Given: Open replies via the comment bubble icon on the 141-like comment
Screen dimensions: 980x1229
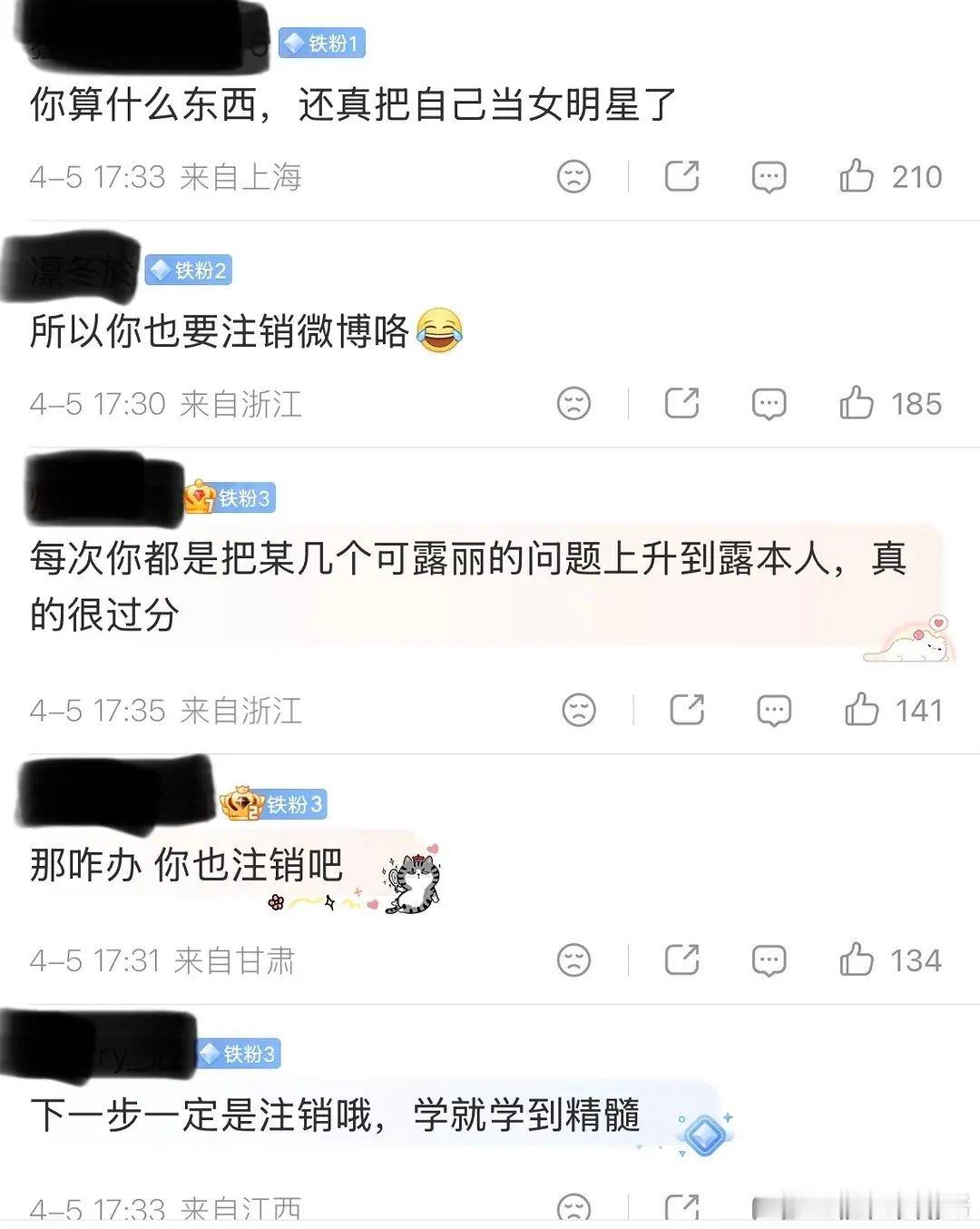Looking at the screenshot, I should click(772, 712).
